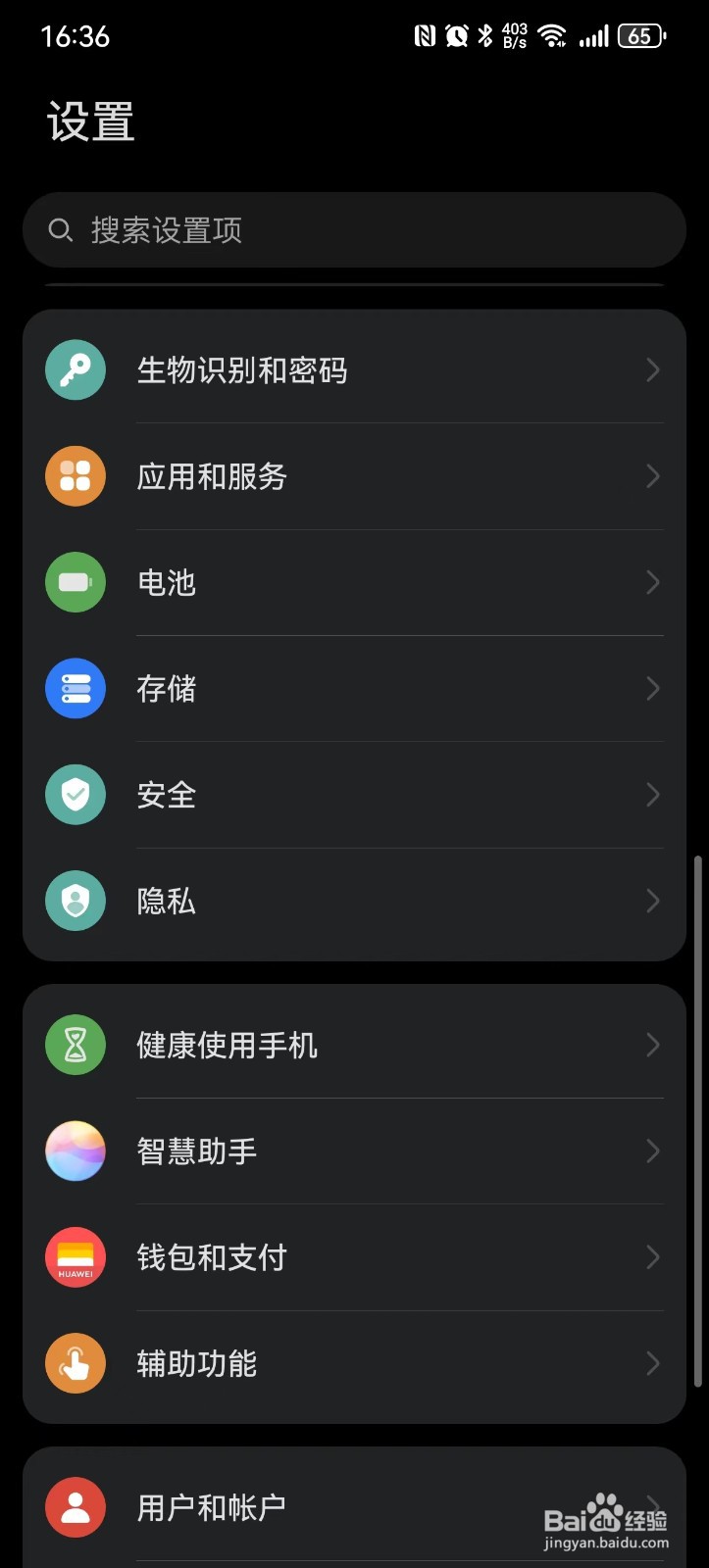The height and width of the screenshot is (1568, 709).
Task: Select the 隐私 settings entry
Action: 353,901
